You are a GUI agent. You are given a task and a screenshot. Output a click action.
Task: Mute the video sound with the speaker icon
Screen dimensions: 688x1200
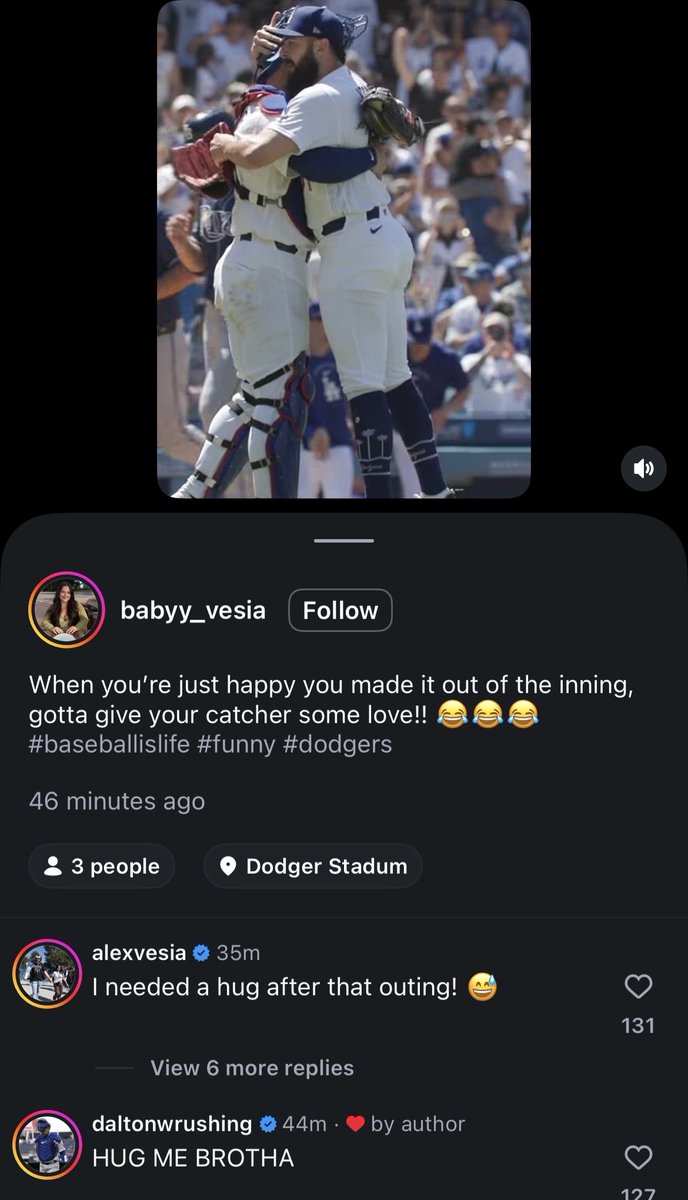pyautogui.click(x=644, y=468)
